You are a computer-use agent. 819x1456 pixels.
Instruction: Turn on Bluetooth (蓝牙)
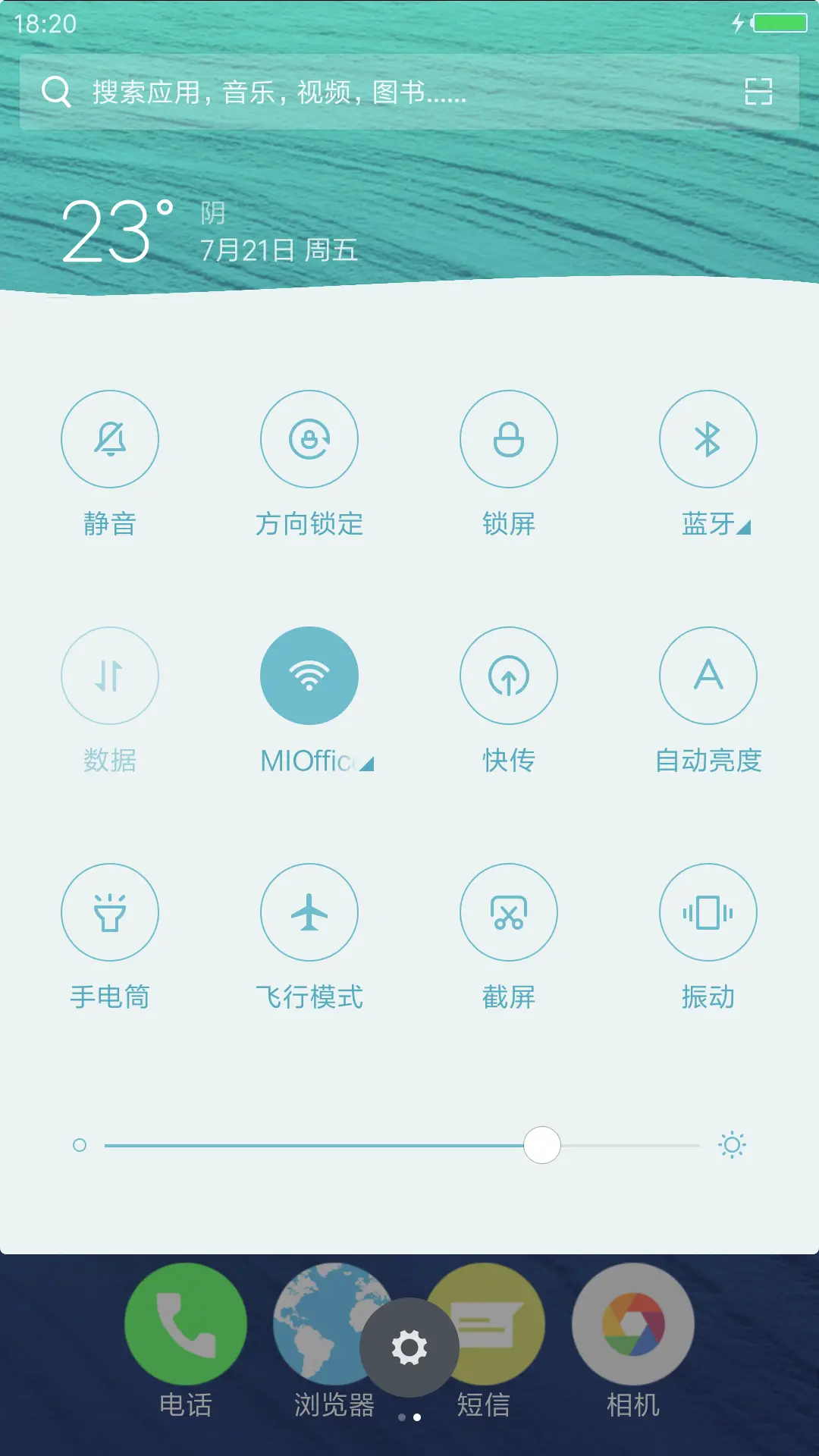(x=708, y=439)
